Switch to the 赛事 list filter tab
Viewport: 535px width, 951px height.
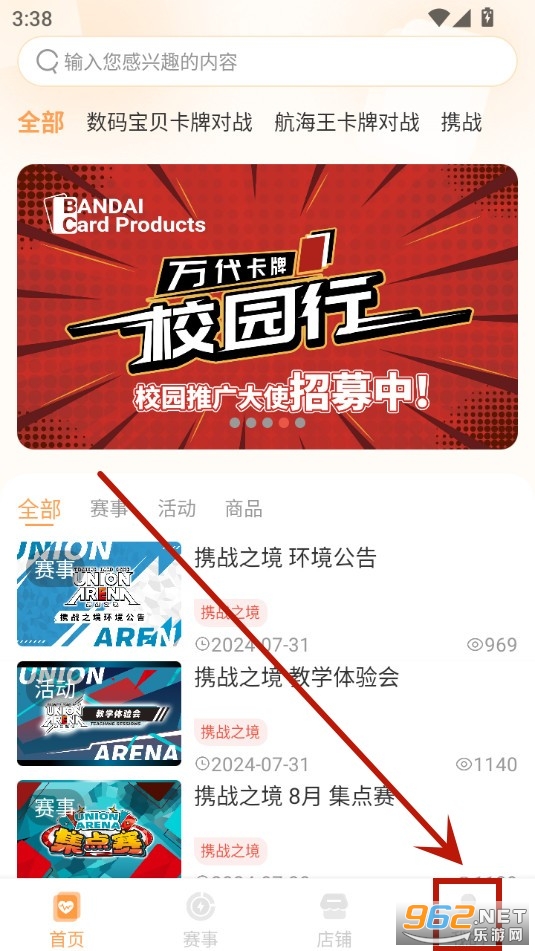tap(109, 508)
